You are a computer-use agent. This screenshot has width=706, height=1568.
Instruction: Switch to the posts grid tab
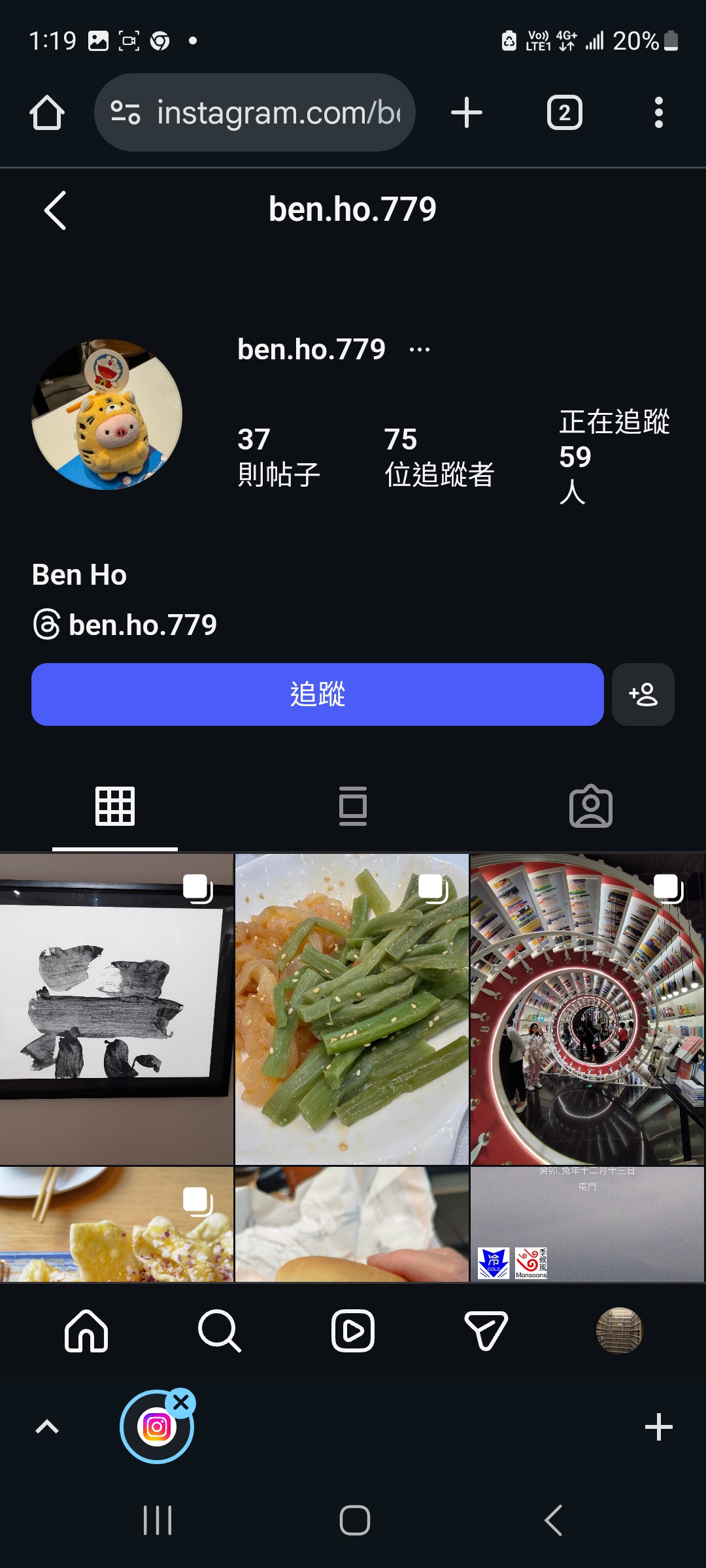pyautogui.click(x=115, y=807)
